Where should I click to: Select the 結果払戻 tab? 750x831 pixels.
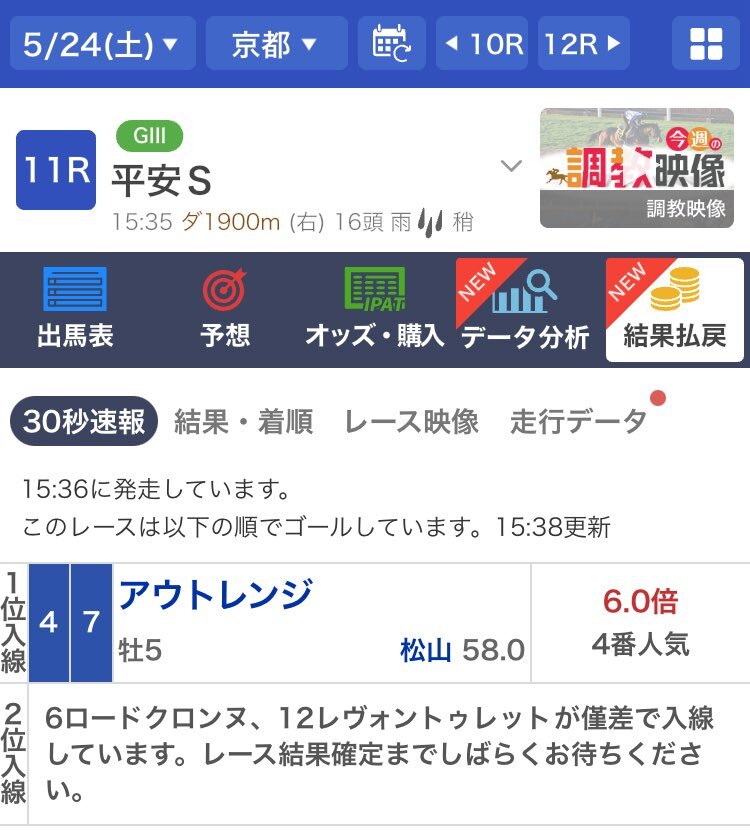[x=675, y=310]
